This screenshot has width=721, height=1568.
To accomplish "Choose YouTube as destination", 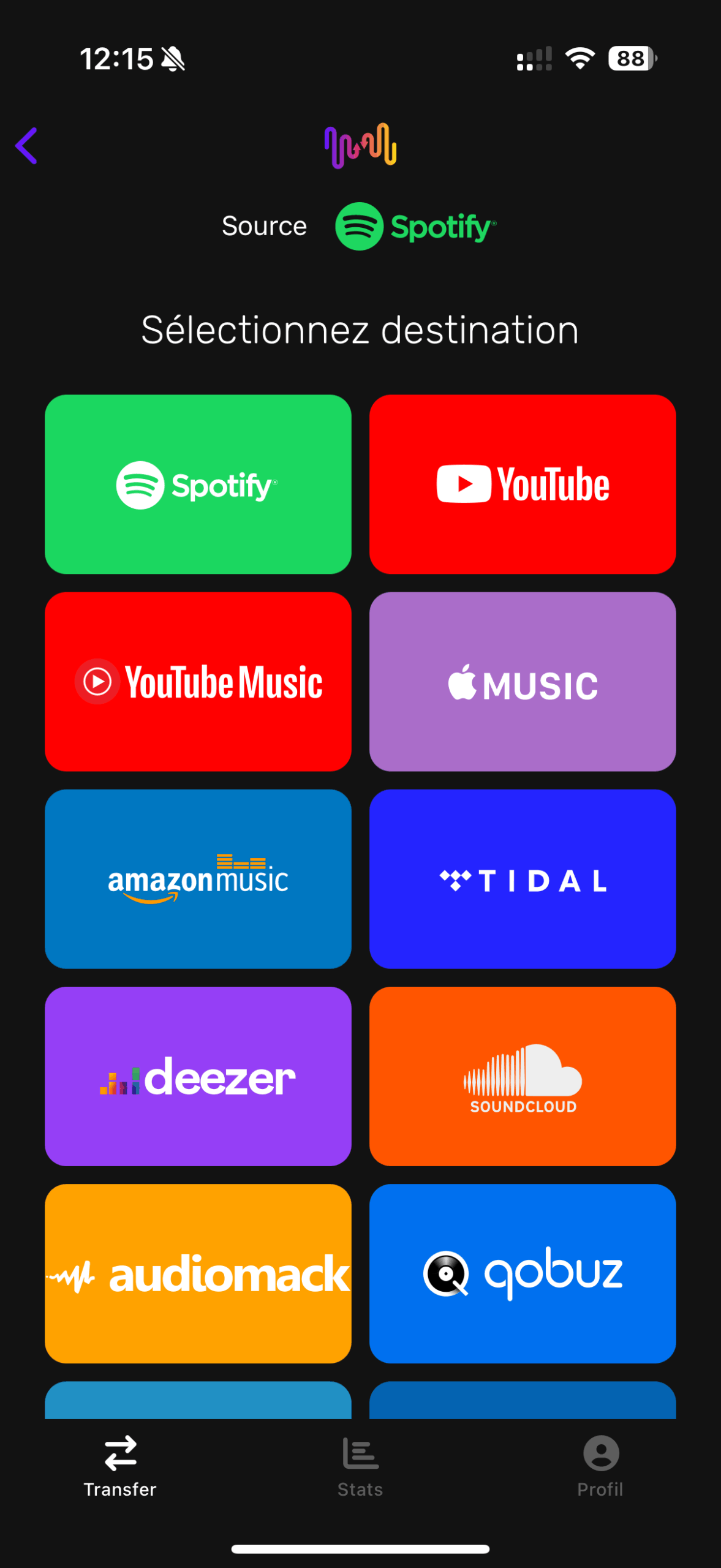I will [x=523, y=484].
